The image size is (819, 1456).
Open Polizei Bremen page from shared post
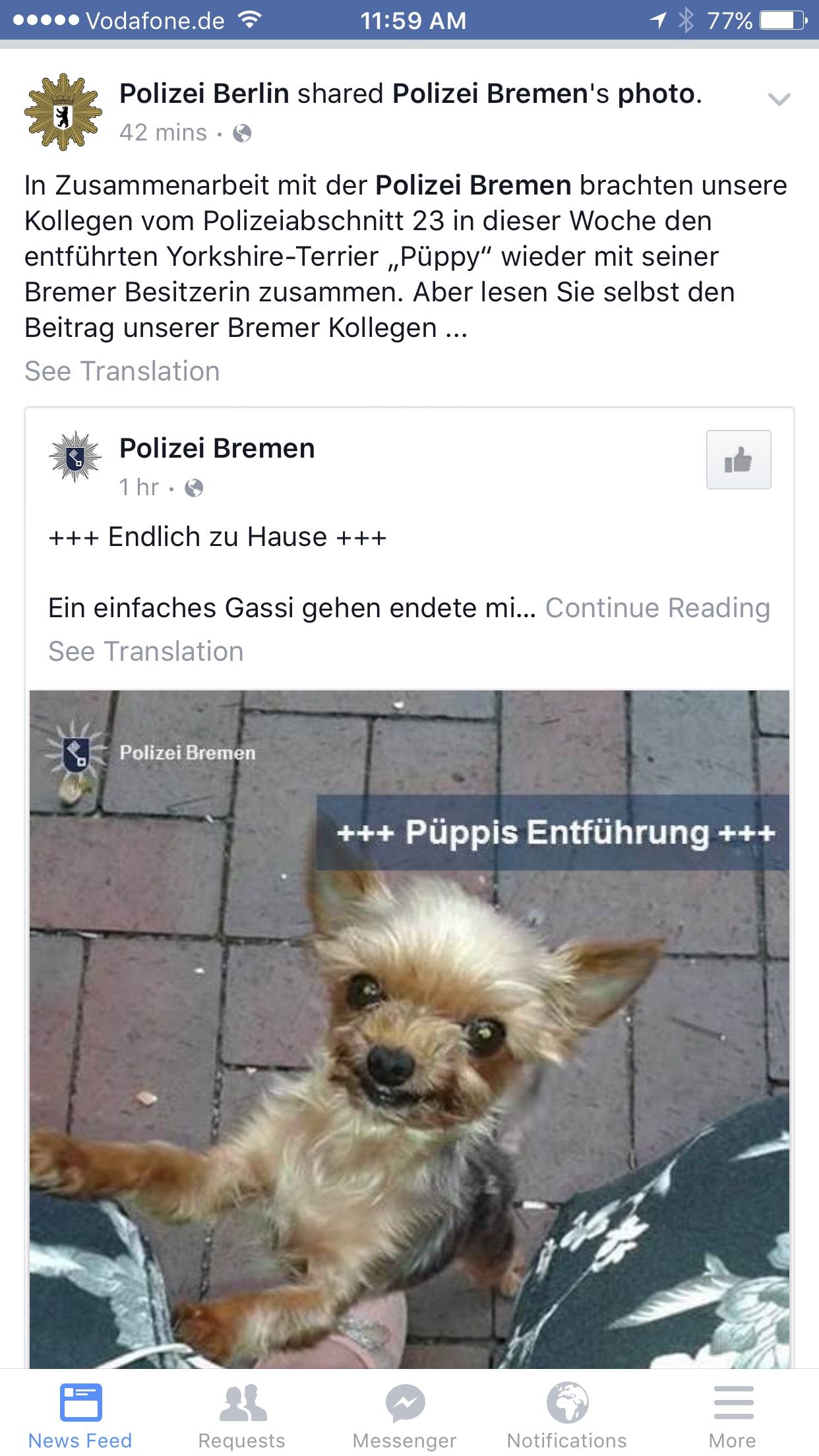coord(217,448)
